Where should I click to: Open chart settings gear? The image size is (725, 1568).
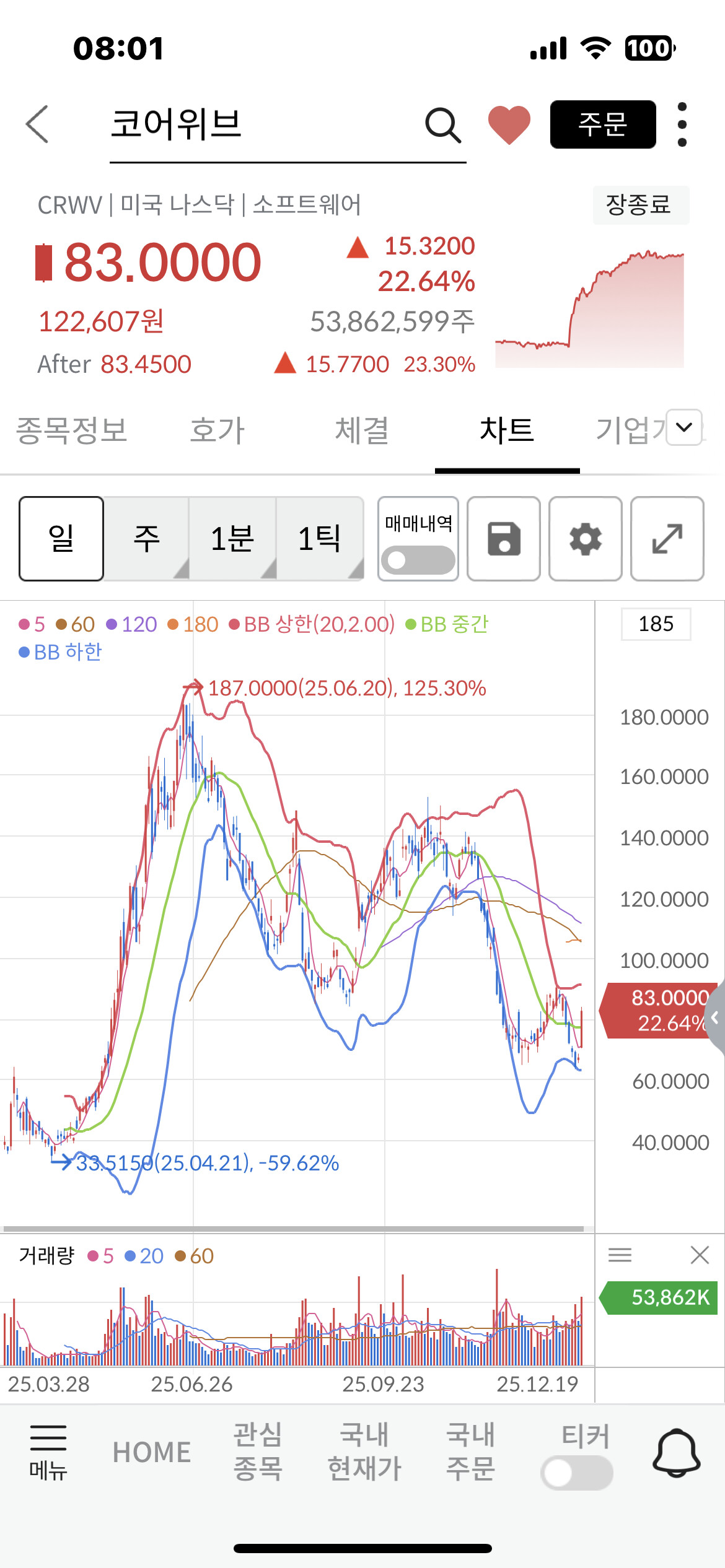(585, 538)
